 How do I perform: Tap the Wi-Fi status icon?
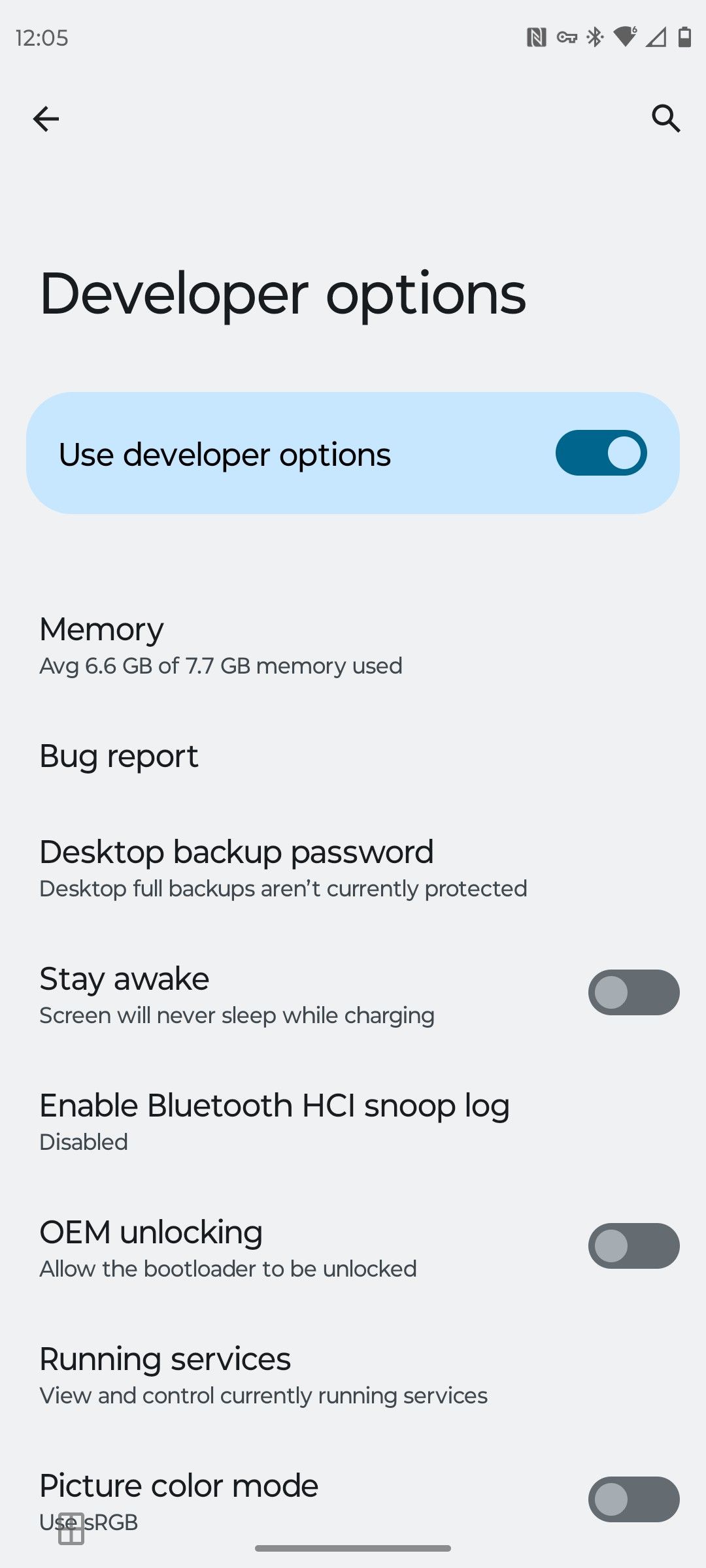click(626, 37)
